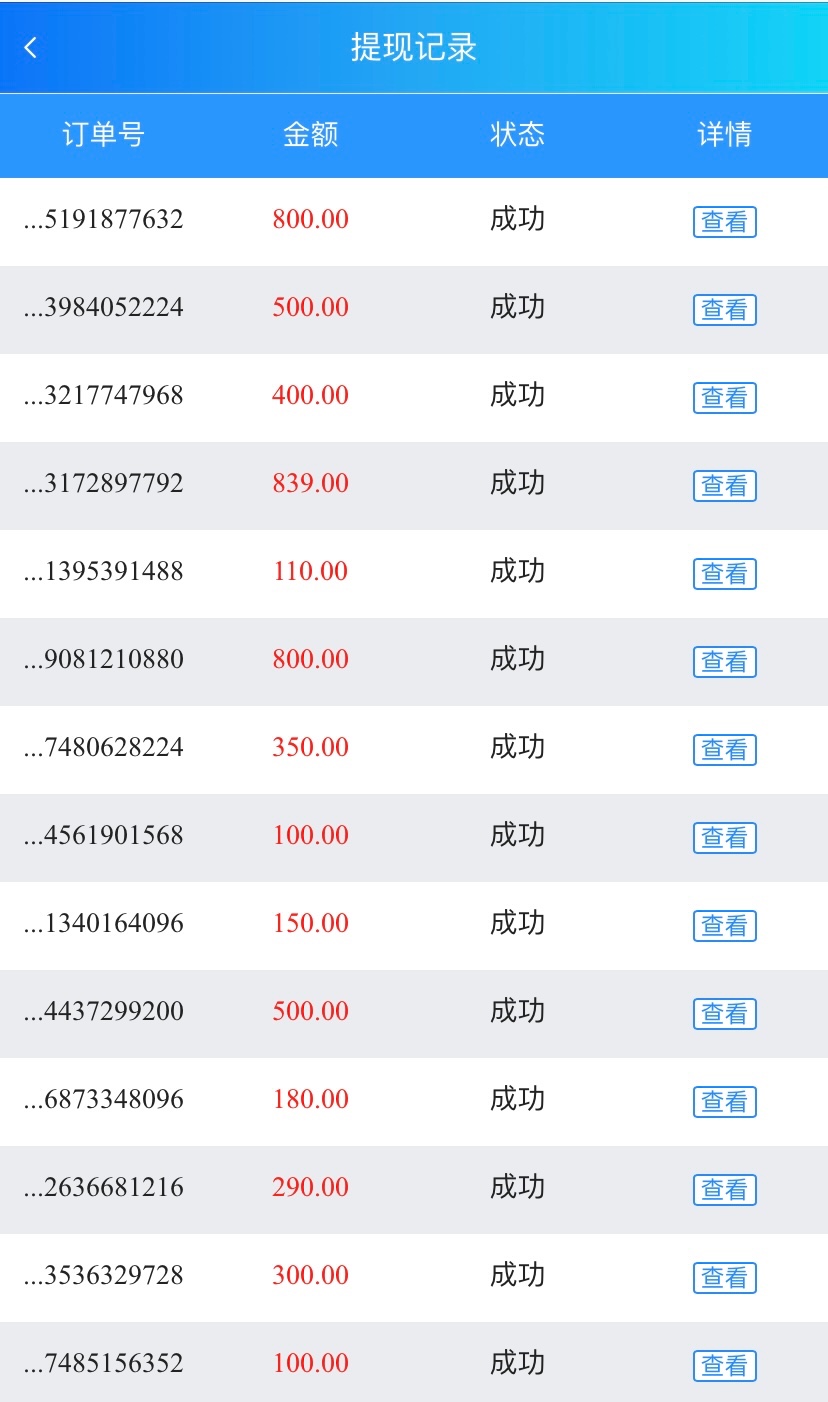
Task: View details of order ...3984052224
Action: pos(724,310)
